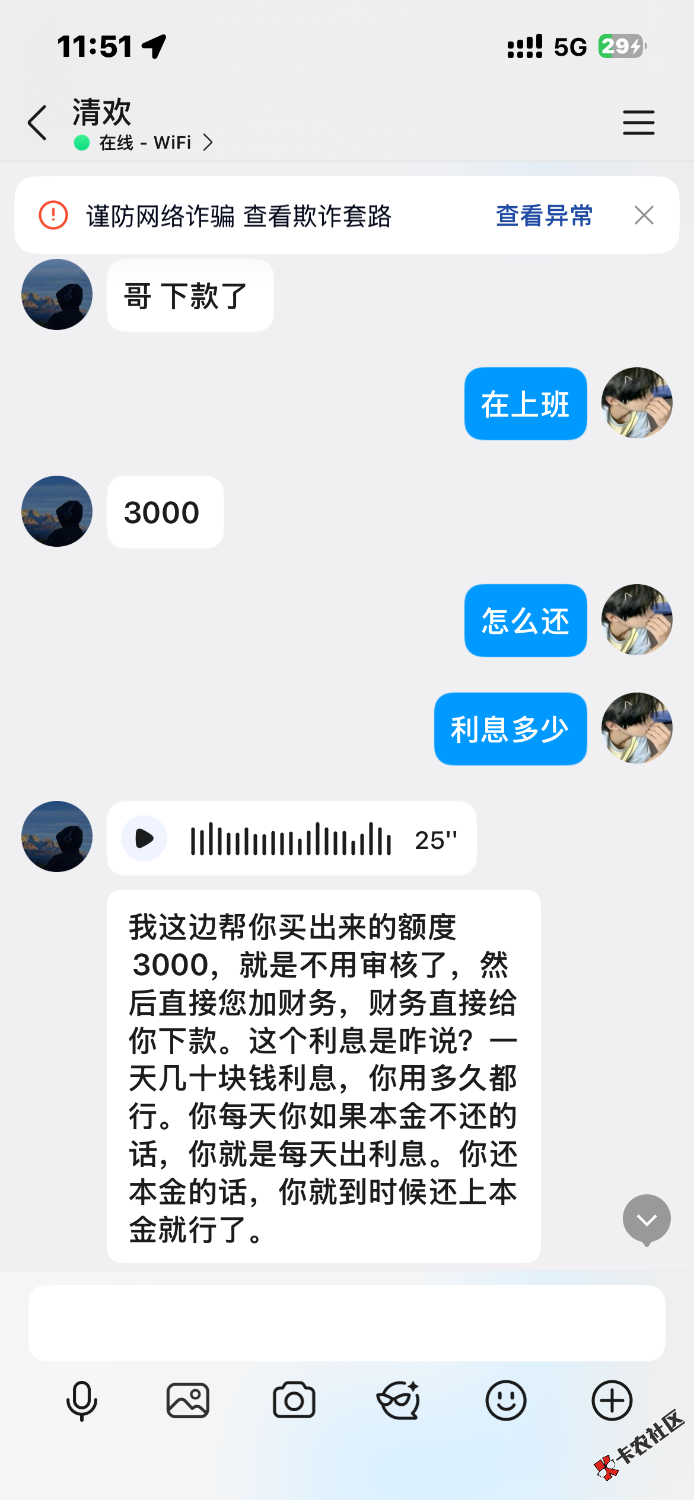
Task: Focus the message input box
Action: tap(346, 1323)
